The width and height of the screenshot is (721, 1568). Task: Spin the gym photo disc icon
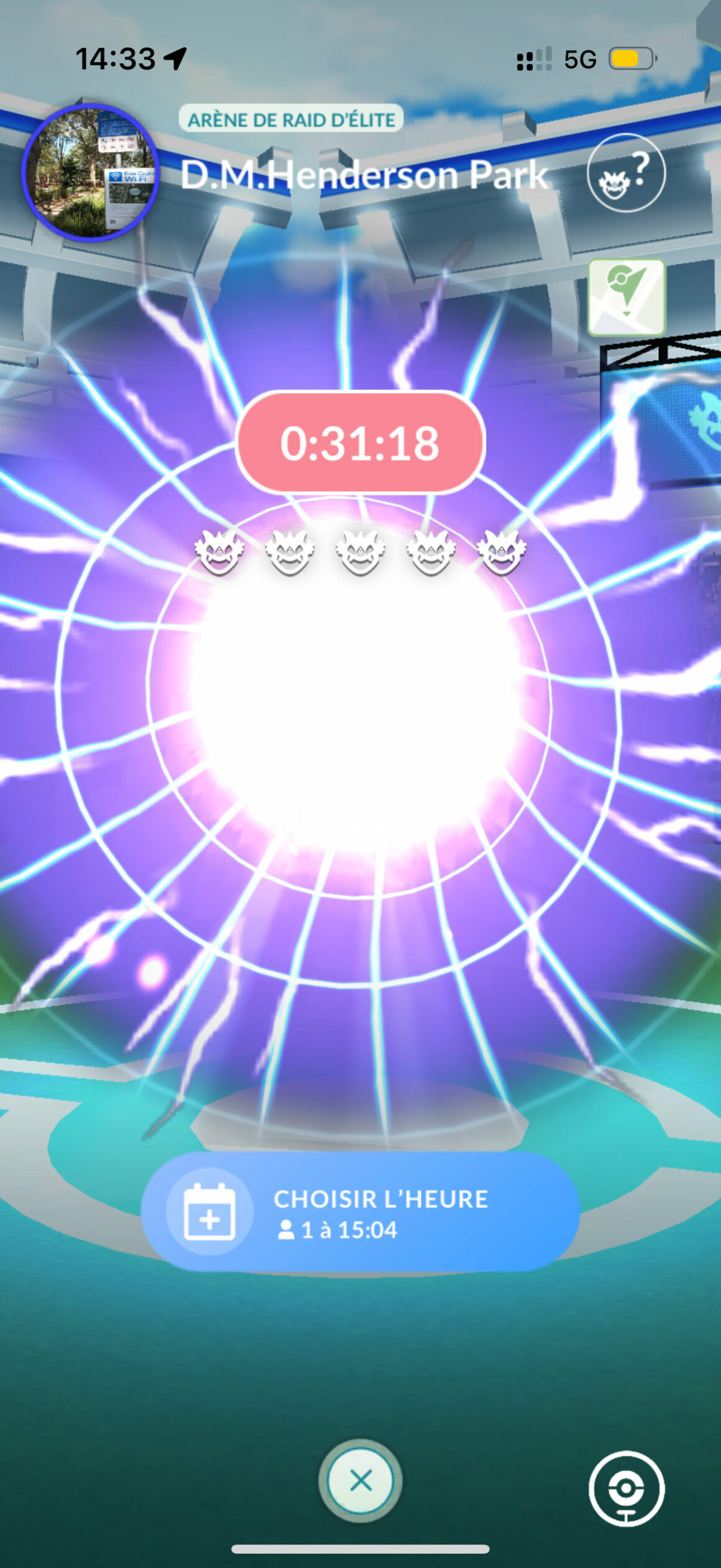(627, 1488)
